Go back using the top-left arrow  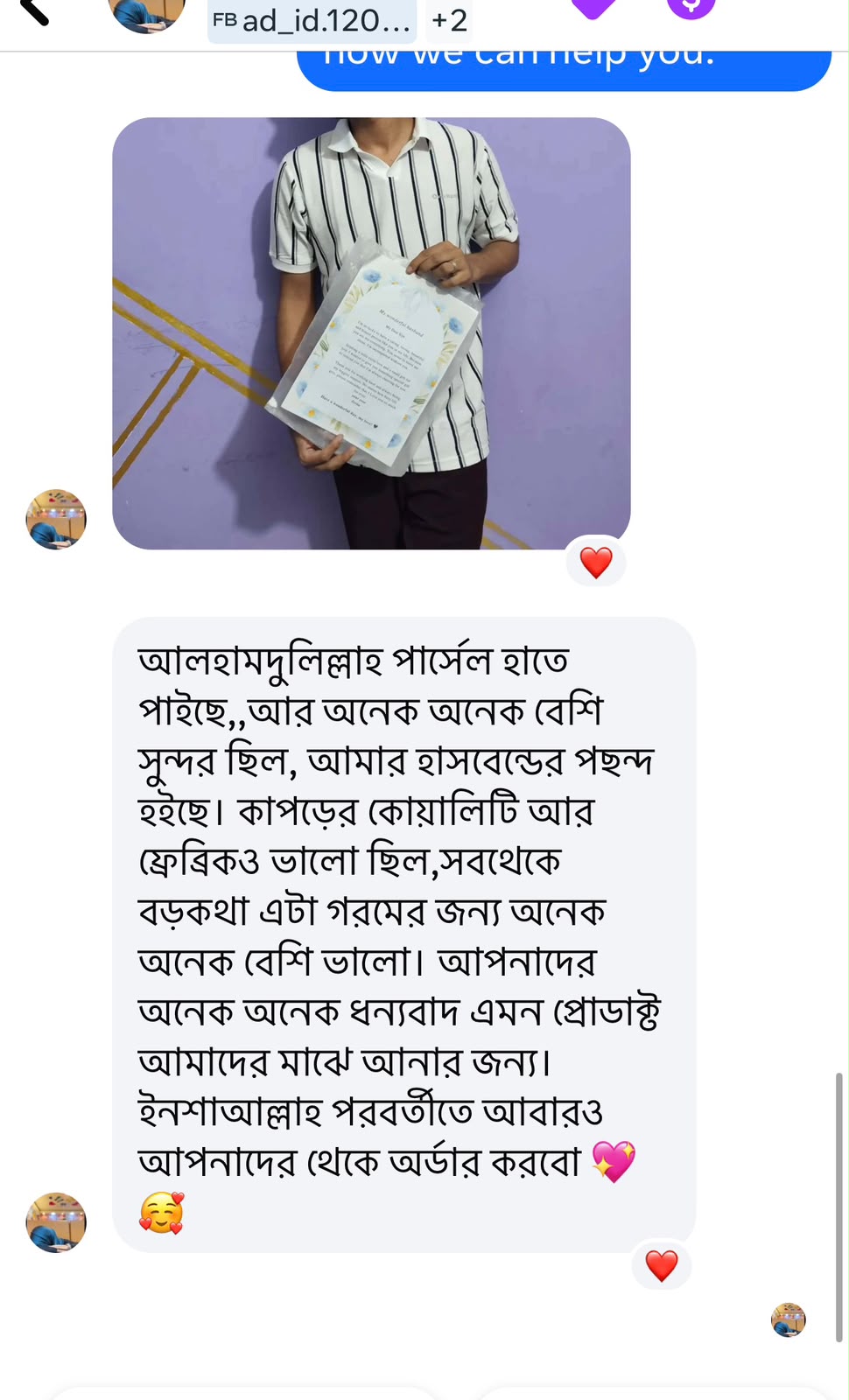click(x=33, y=11)
